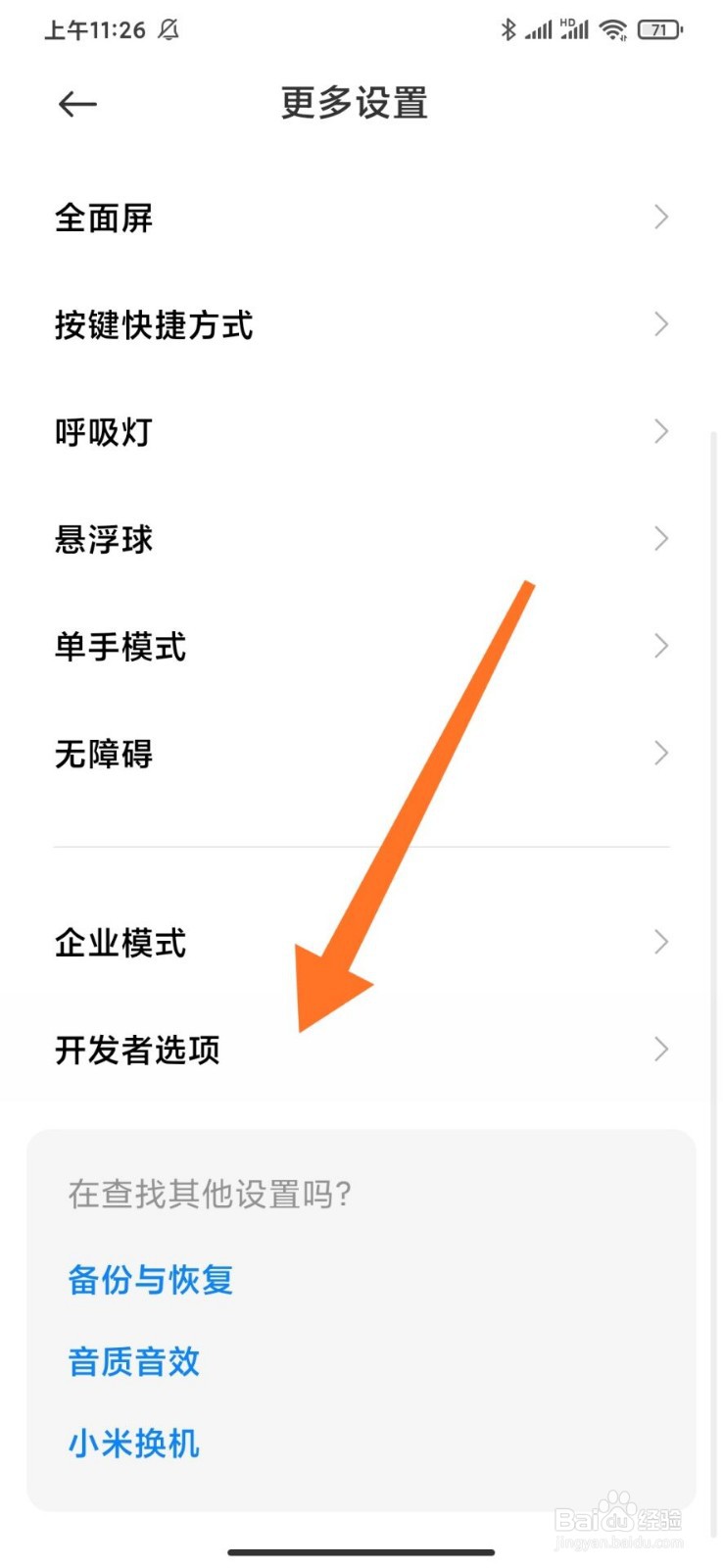This screenshot has width=723, height=1568.
Task: Open the 呼吸灯 chevron arrow
Action: (x=659, y=431)
